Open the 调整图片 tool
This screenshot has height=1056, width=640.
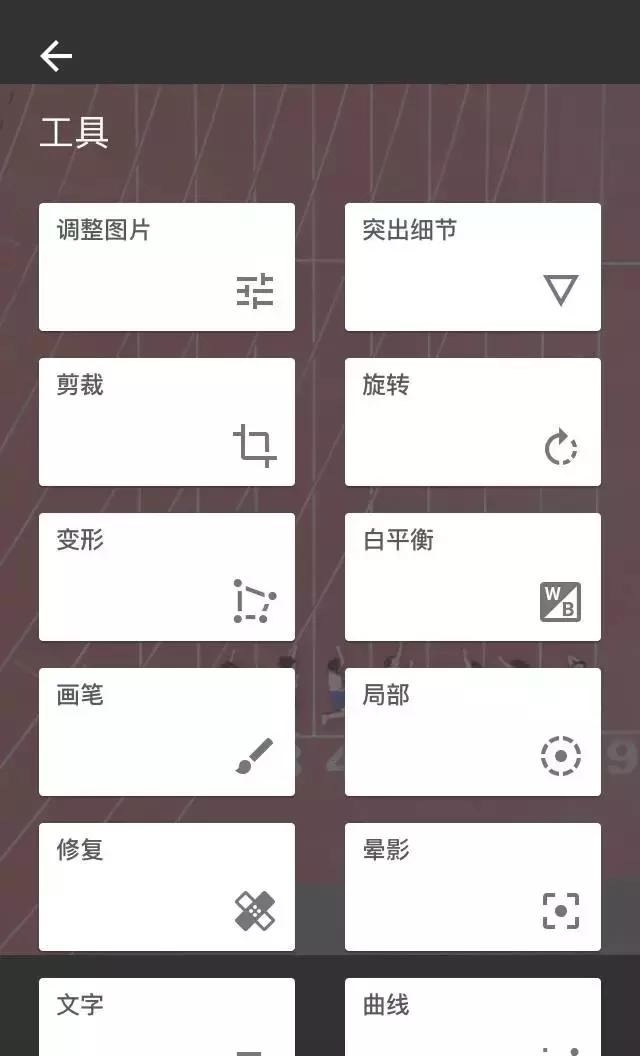pyautogui.click(x=166, y=266)
